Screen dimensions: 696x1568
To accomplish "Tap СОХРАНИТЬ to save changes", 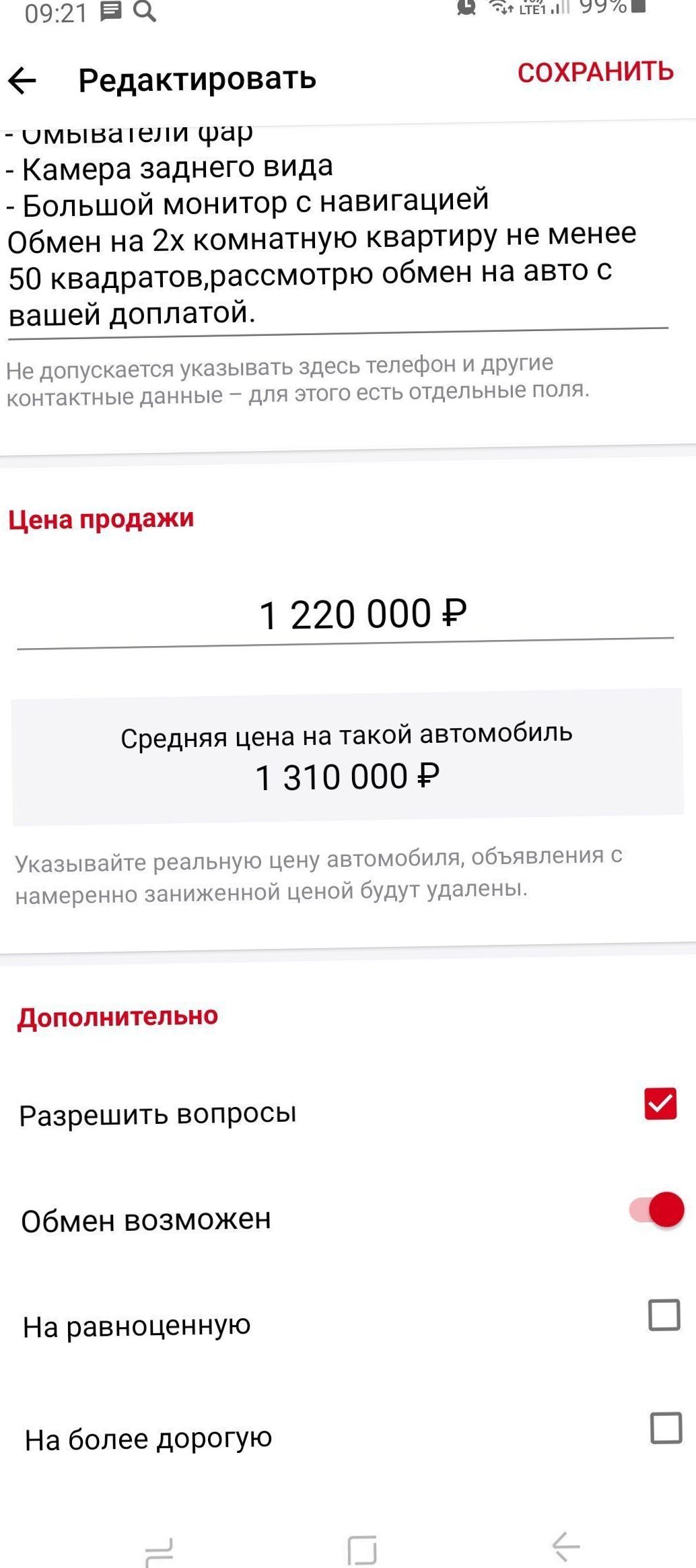I will click(x=595, y=71).
